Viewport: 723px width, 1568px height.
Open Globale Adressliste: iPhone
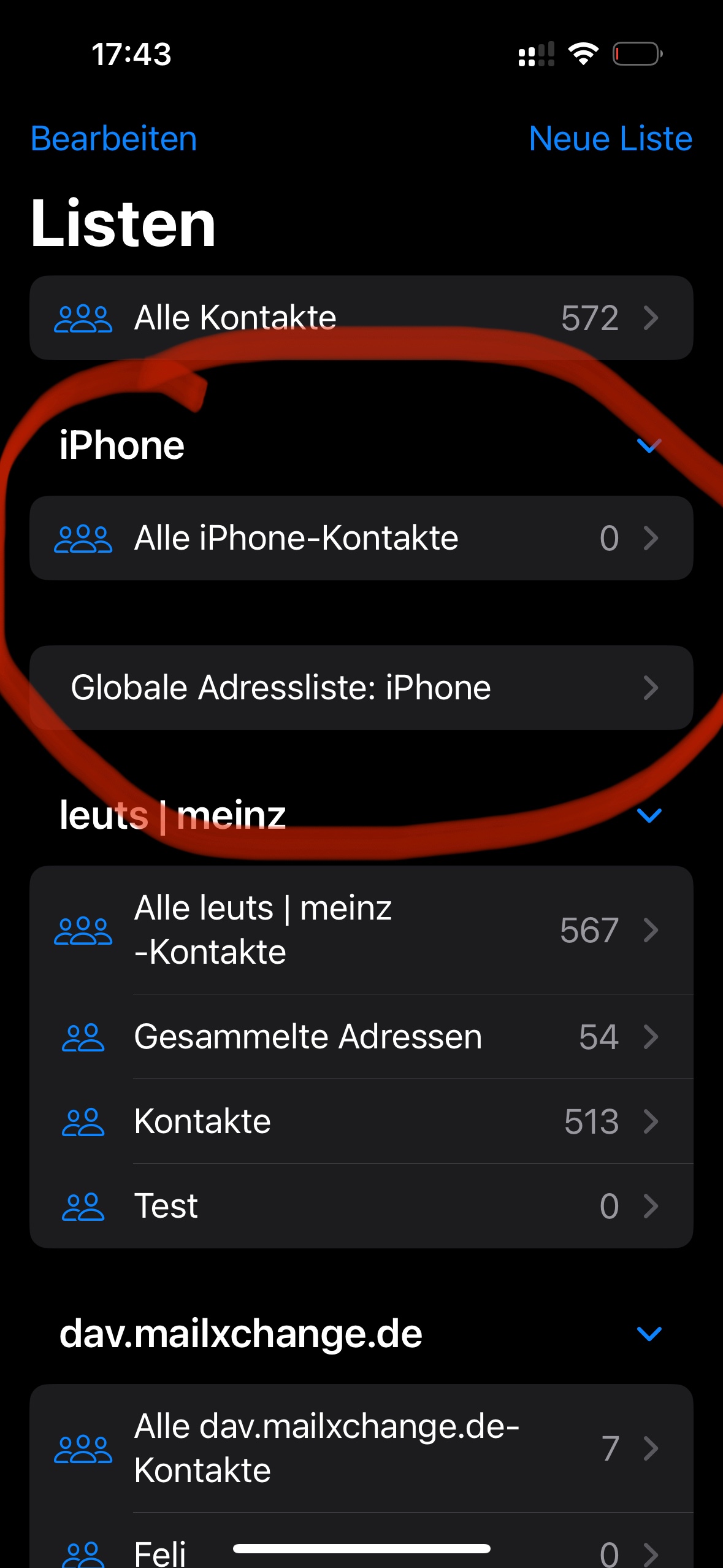click(x=361, y=688)
